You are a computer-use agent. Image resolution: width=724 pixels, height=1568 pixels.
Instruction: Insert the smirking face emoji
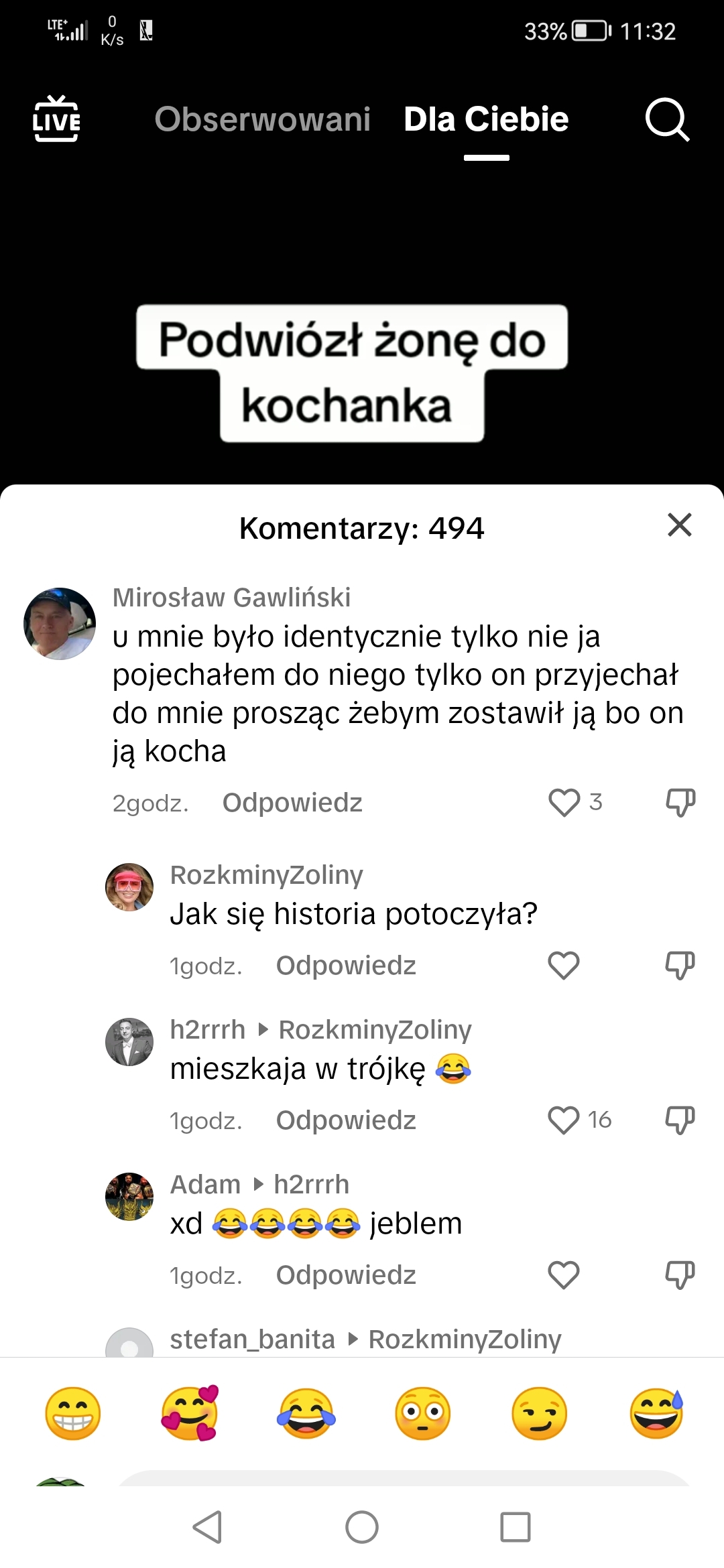(x=539, y=1413)
